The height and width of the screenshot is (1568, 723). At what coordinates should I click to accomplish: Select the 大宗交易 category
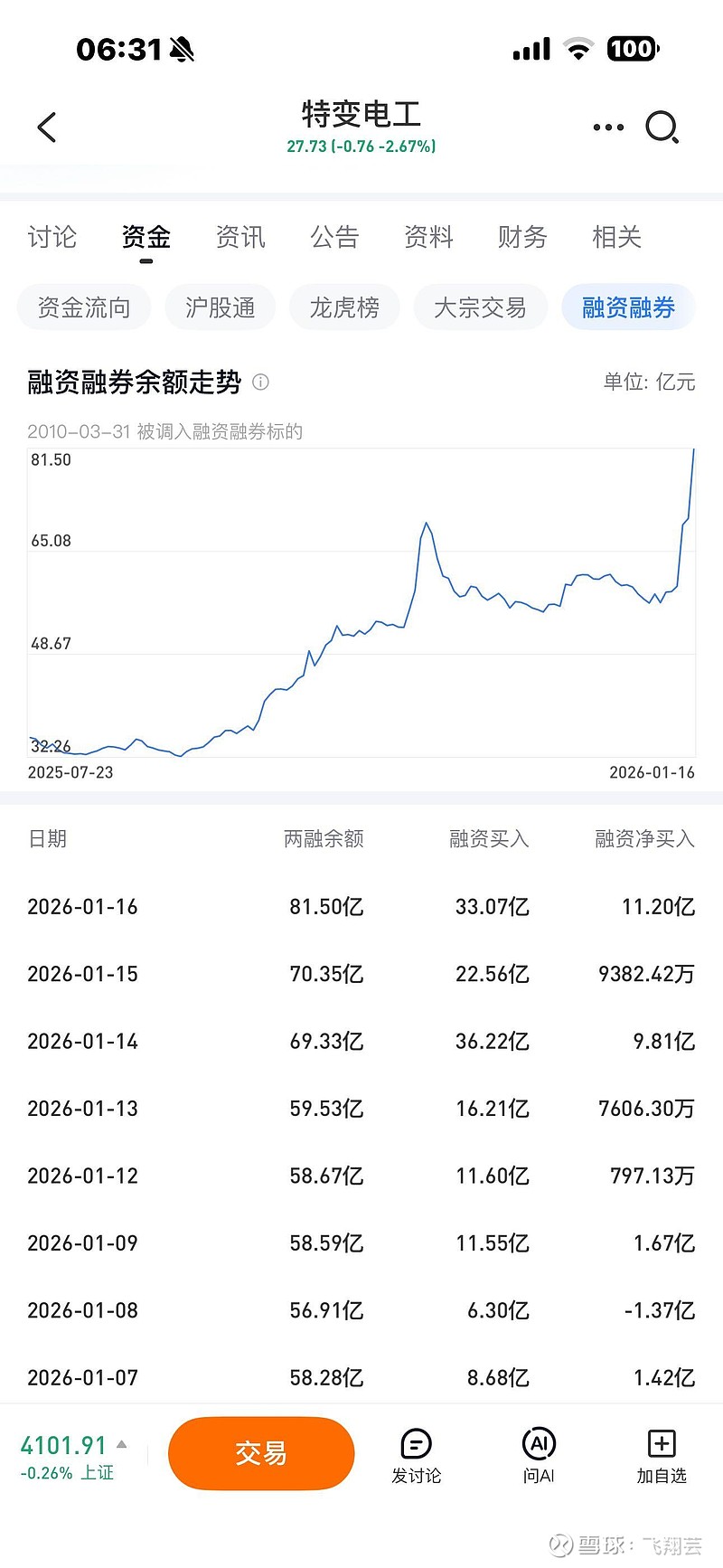480,307
